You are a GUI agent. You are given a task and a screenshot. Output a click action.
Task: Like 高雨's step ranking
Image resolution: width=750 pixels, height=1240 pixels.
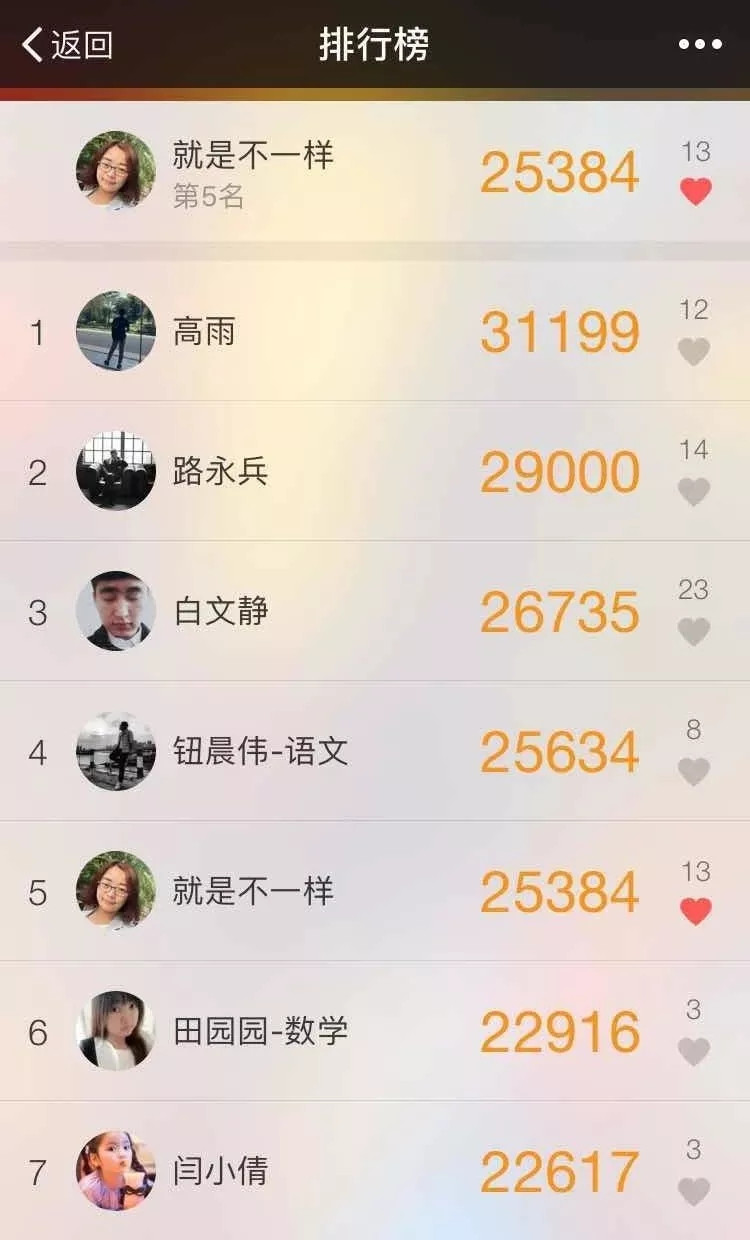pyautogui.click(x=694, y=351)
